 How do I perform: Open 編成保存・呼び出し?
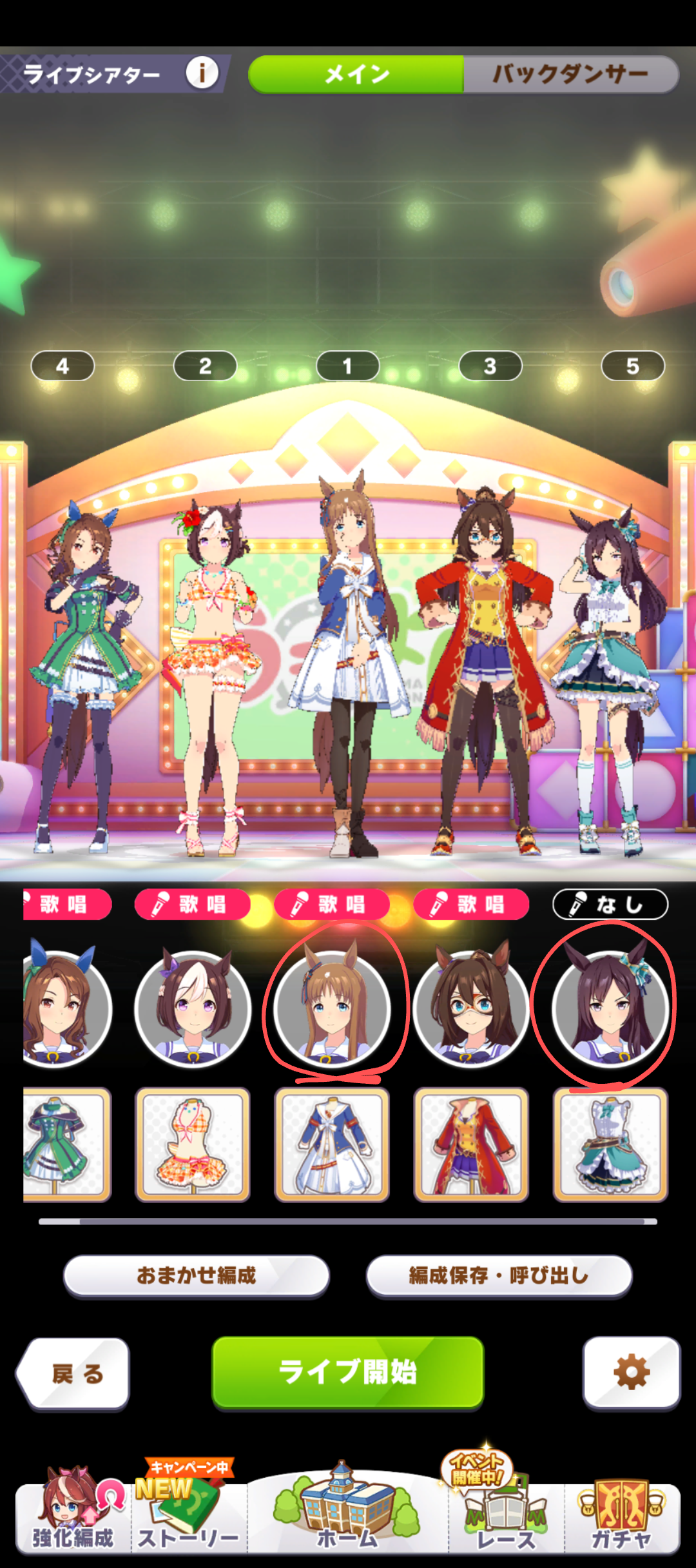499,1275
